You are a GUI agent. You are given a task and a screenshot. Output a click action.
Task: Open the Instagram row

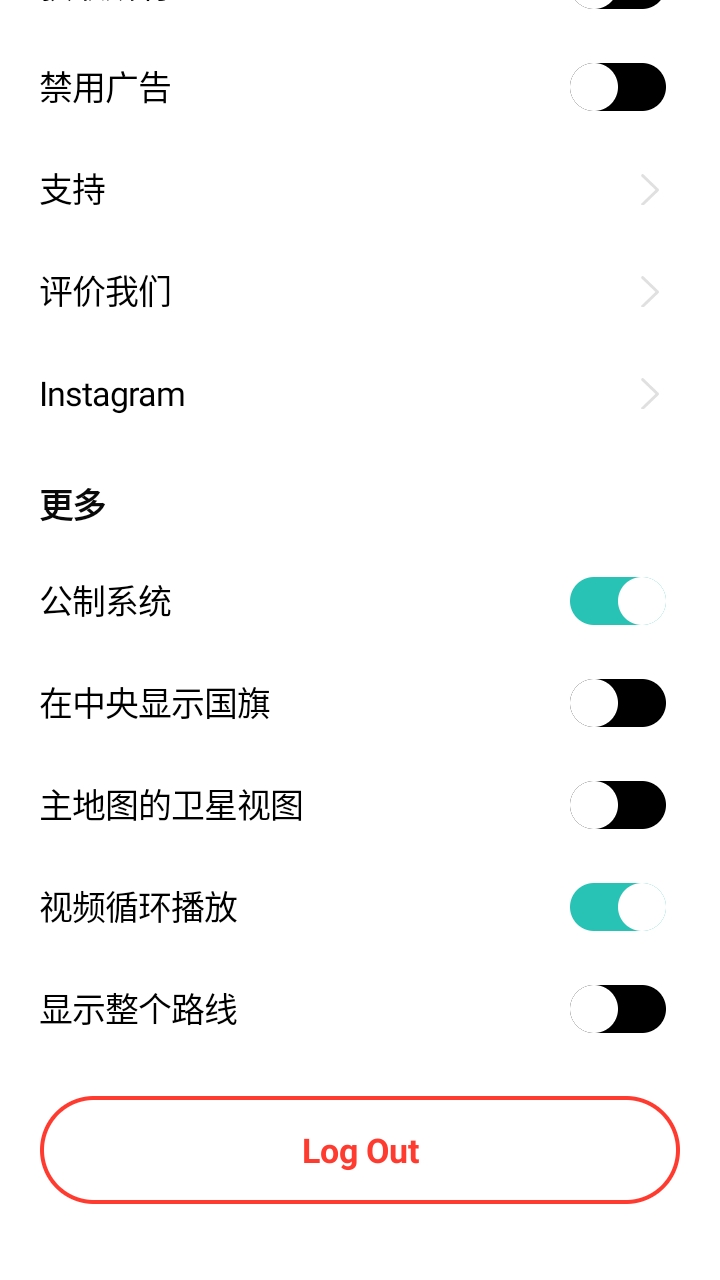(x=360, y=394)
